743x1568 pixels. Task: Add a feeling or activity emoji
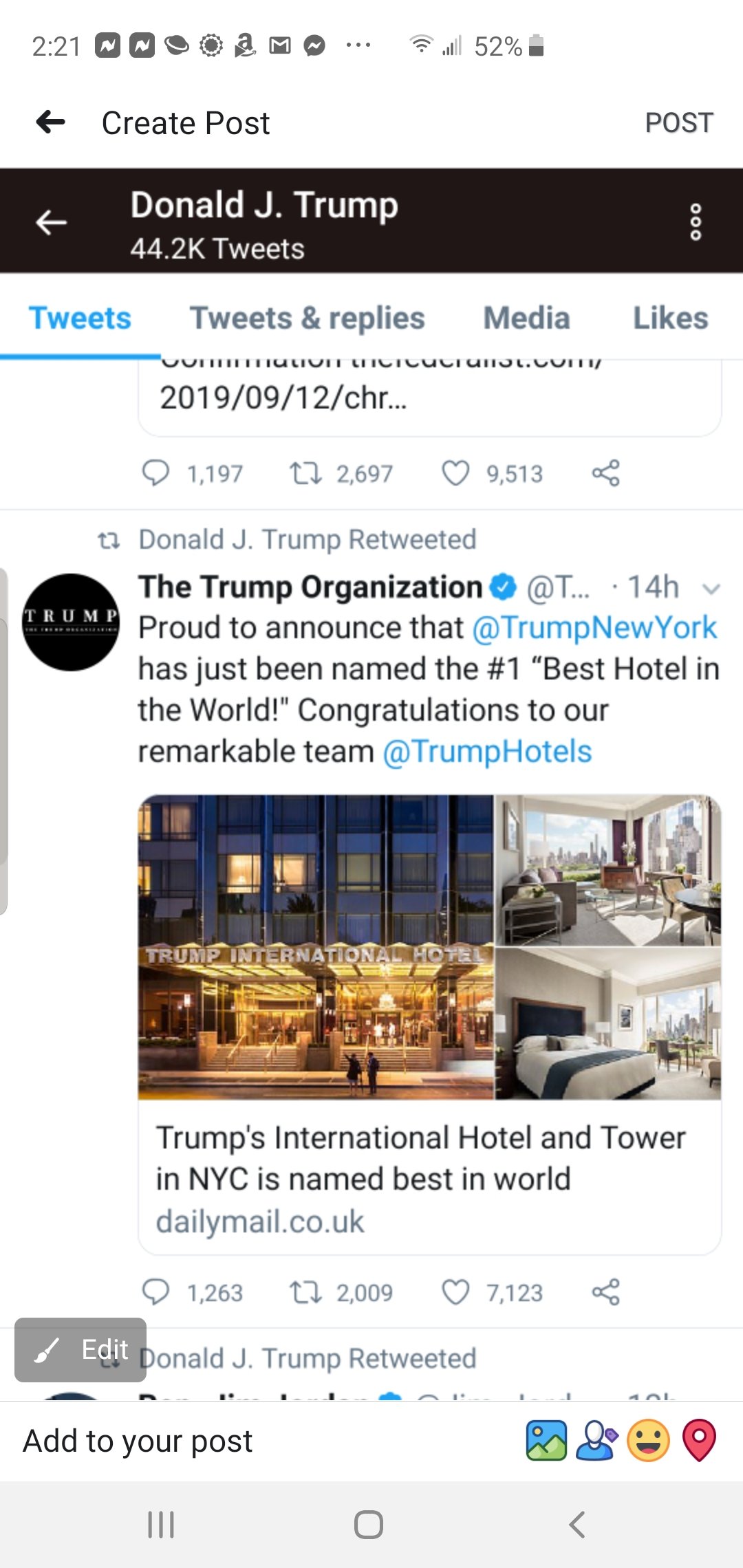tap(648, 1440)
